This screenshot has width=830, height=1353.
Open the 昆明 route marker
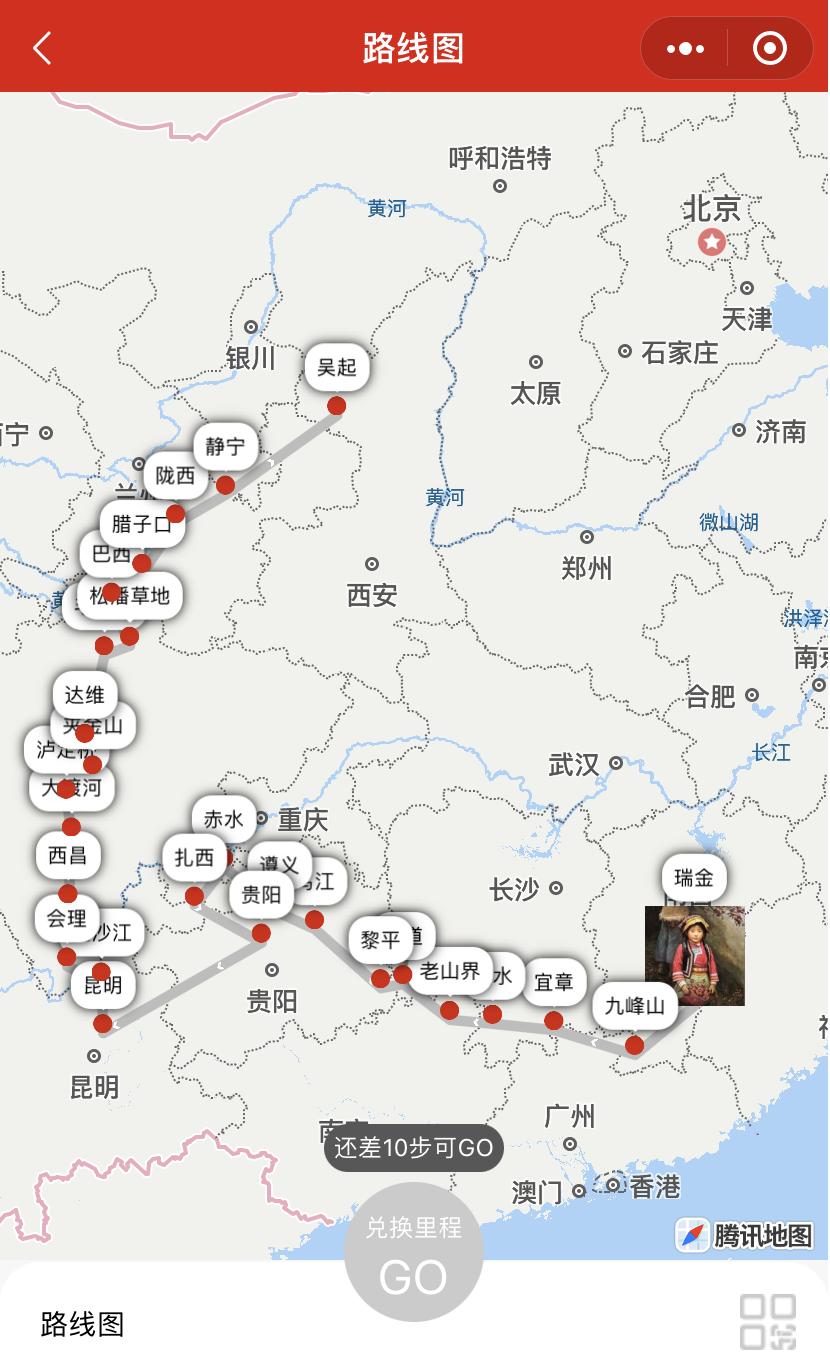[102, 986]
